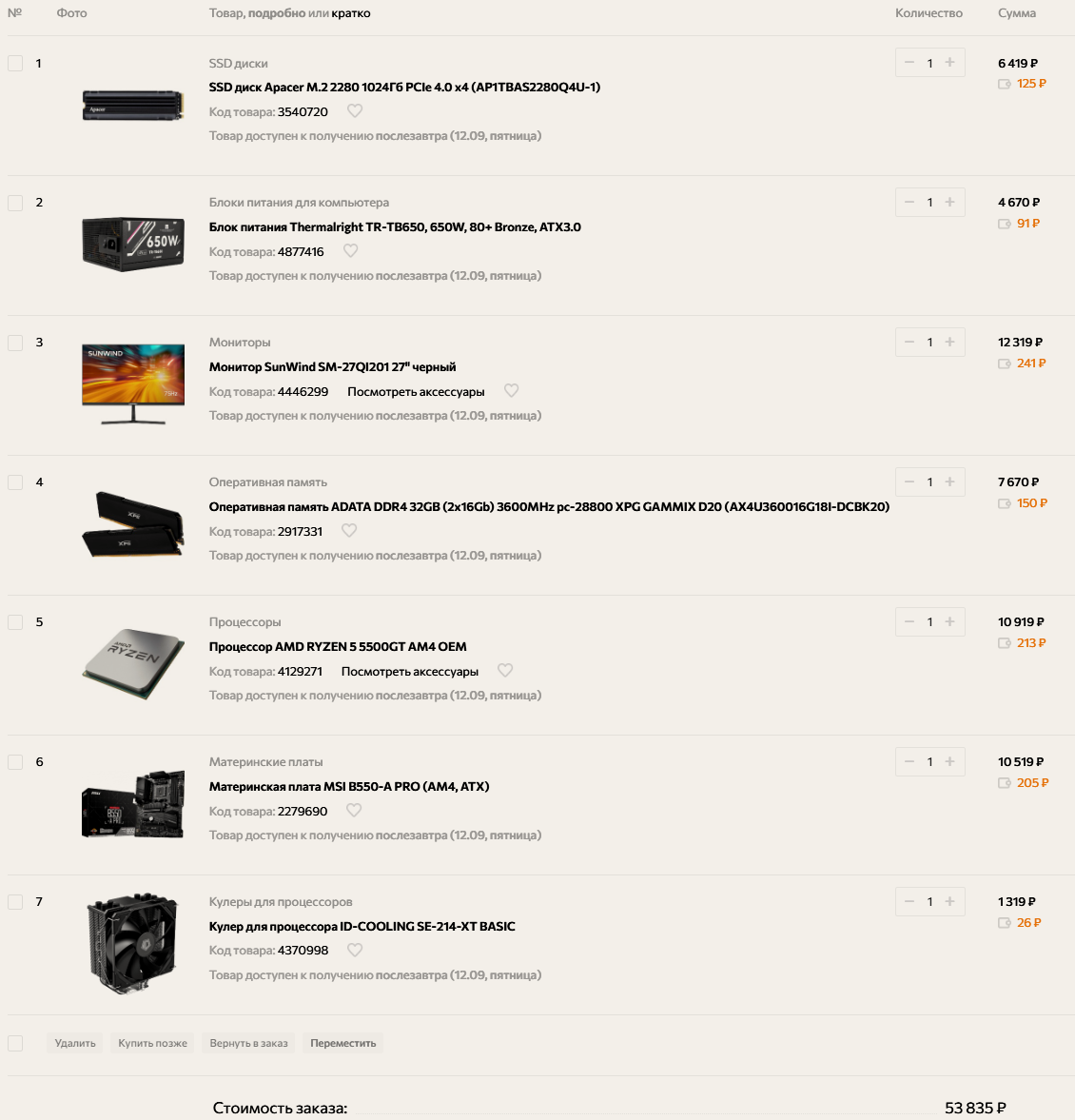The height and width of the screenshot is (1120, 1075).
Task: Tap the Удалить button
Action: (75, 1043)
